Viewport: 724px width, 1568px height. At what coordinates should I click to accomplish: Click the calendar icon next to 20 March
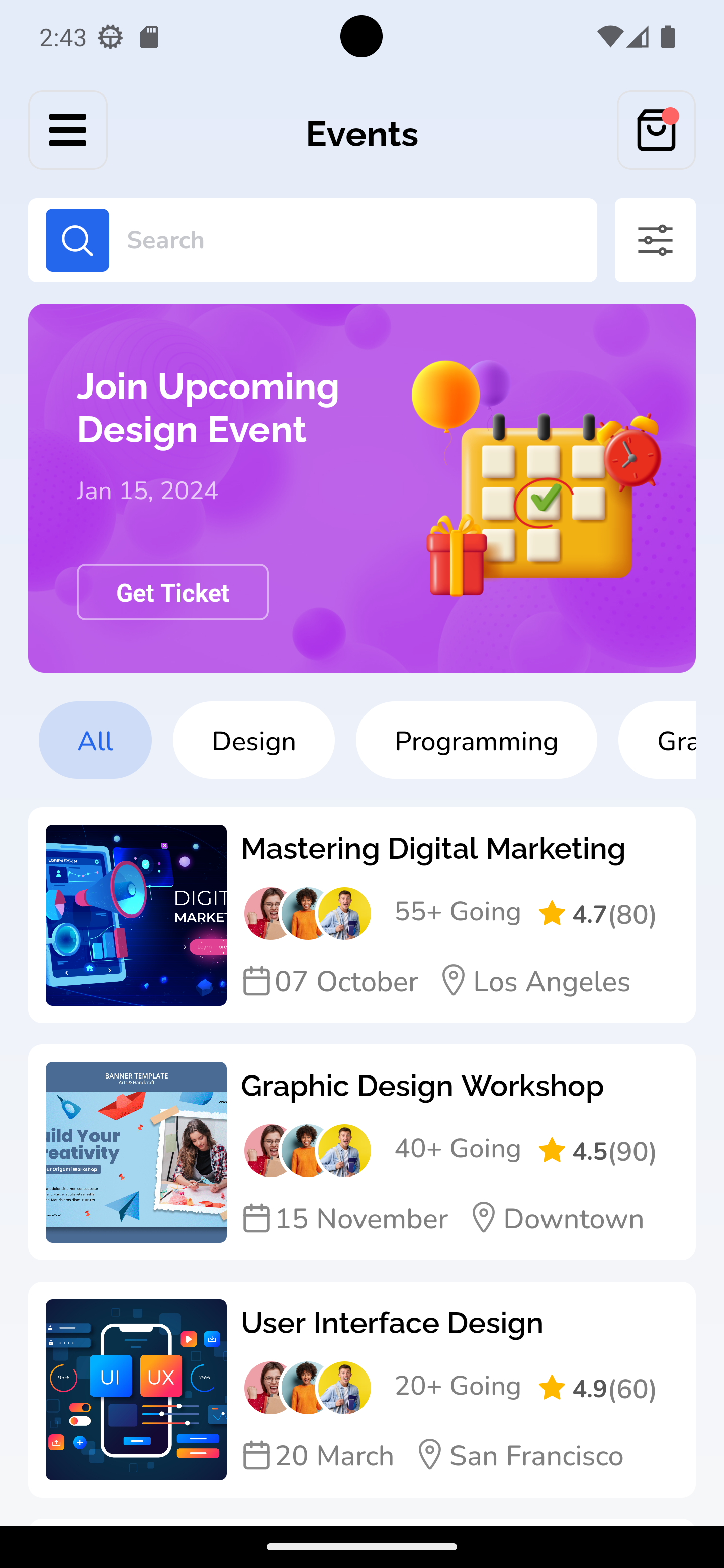257,1456
